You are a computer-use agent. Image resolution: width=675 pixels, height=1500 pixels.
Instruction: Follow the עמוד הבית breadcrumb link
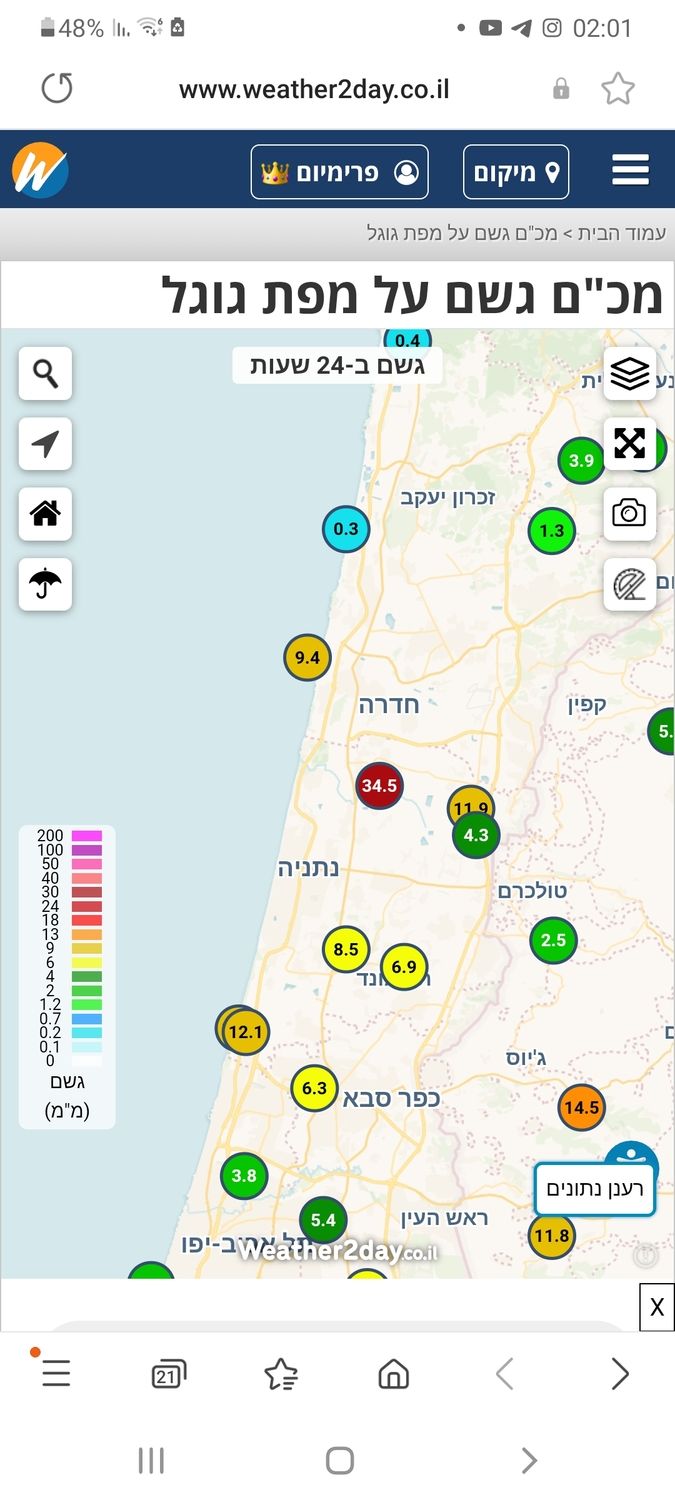pyautogui.click(x=627, y=234)
